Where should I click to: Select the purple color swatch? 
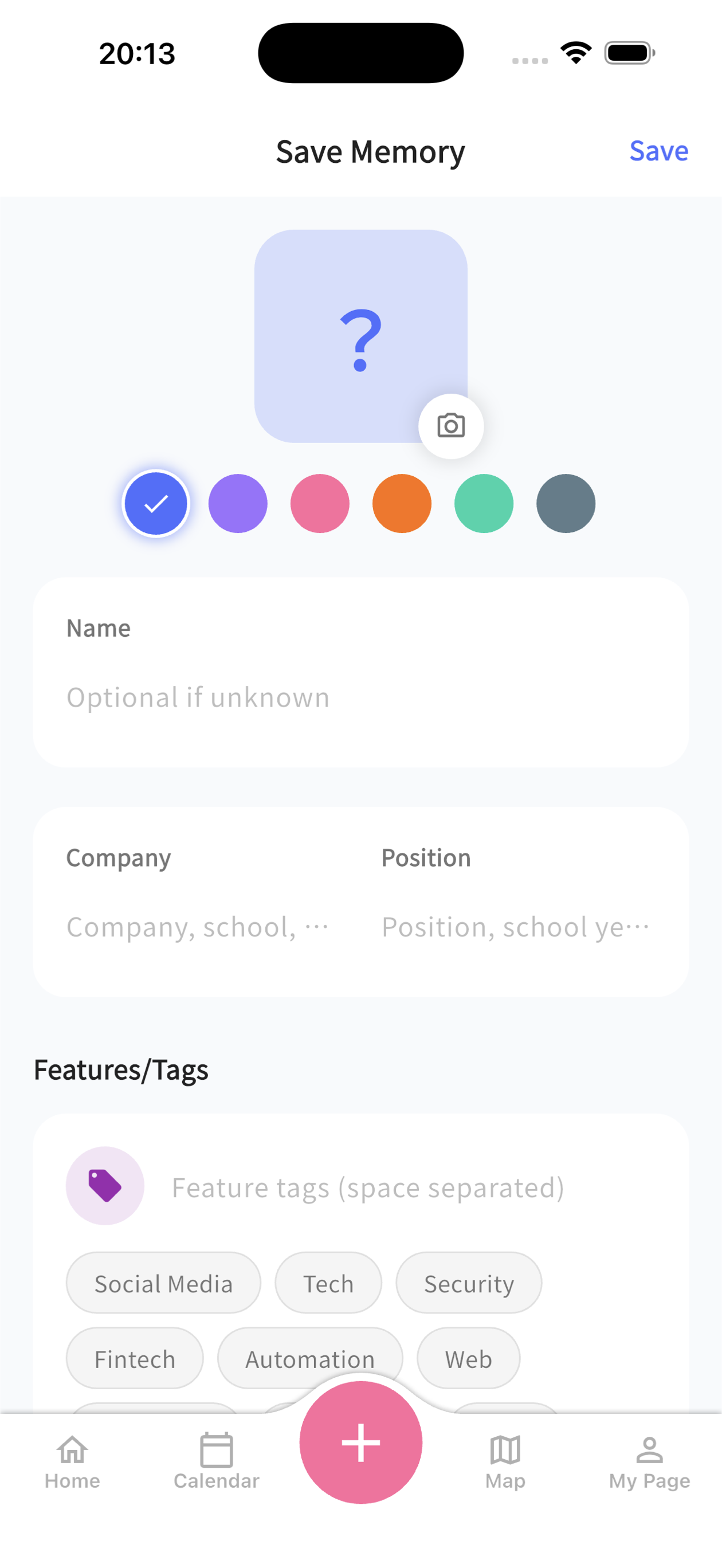click(237, 503)
